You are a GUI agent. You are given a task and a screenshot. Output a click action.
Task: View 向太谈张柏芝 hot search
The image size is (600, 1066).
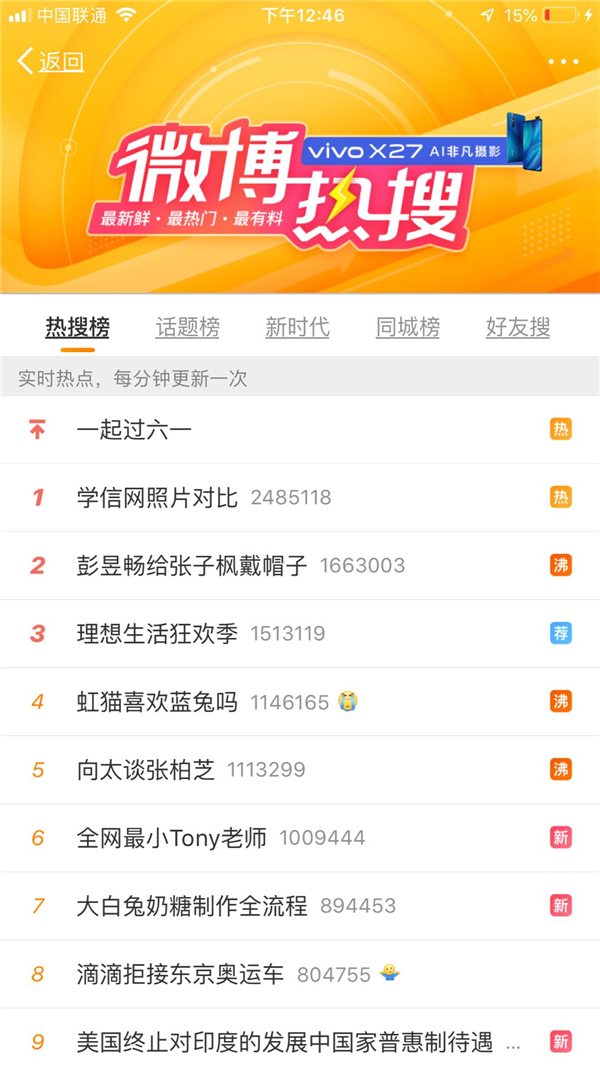pos(300,770)
